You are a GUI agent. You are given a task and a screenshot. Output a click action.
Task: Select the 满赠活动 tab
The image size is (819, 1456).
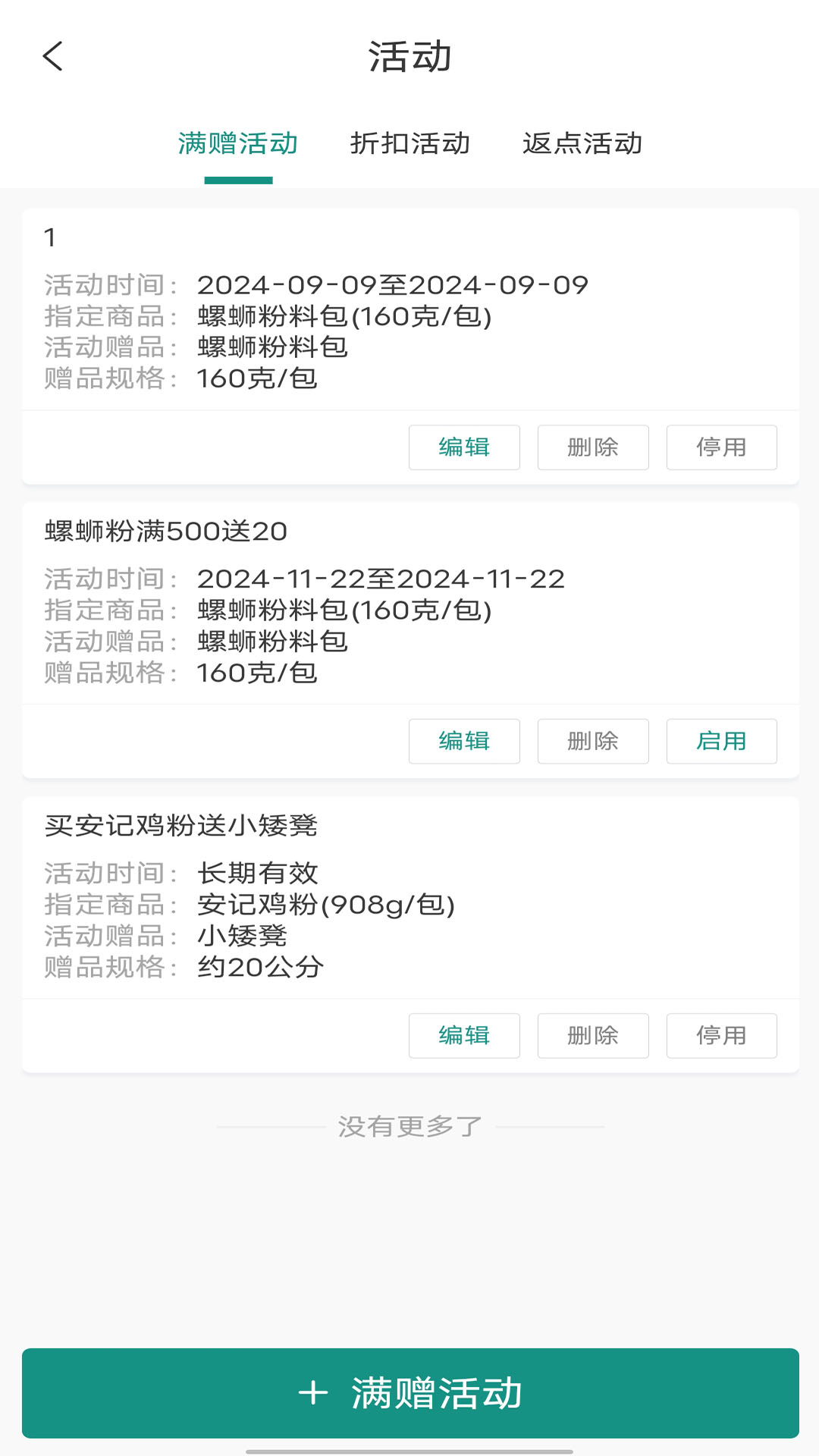[238, 143]
